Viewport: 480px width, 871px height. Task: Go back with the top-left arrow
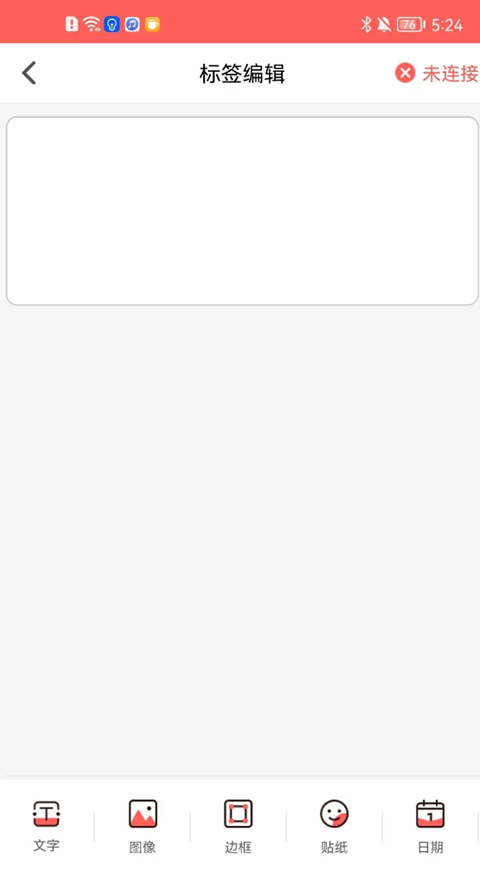(29, 73)
